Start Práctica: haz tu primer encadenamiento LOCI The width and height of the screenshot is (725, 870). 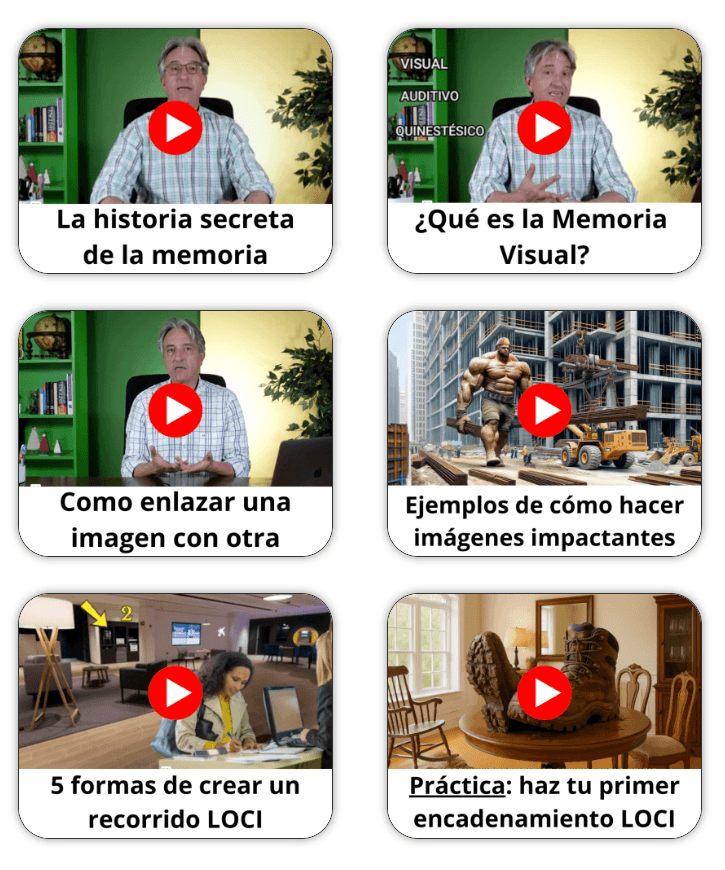pos(545,692)
